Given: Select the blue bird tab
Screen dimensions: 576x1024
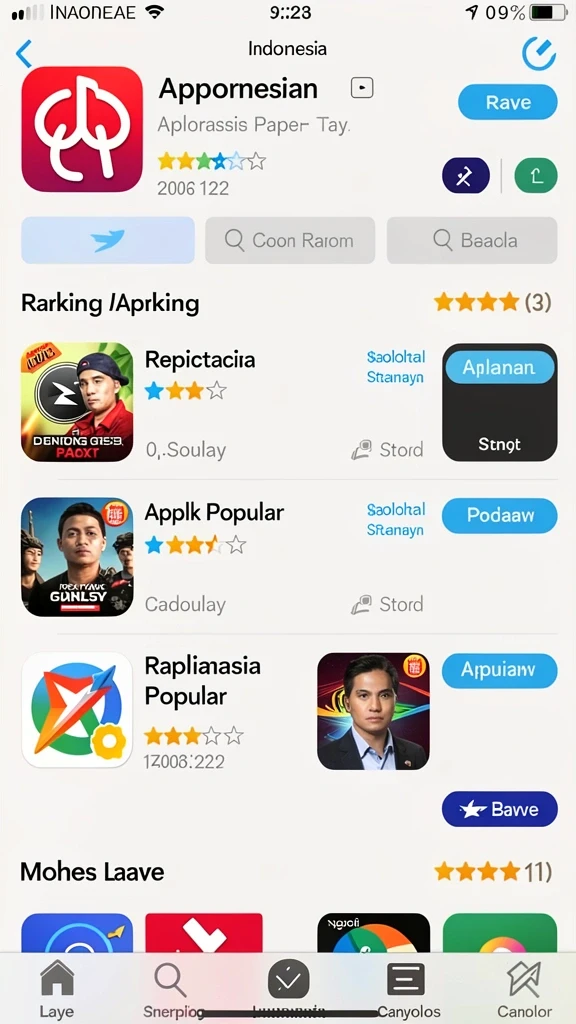Looking at the screenshot, I should point(108,240).
